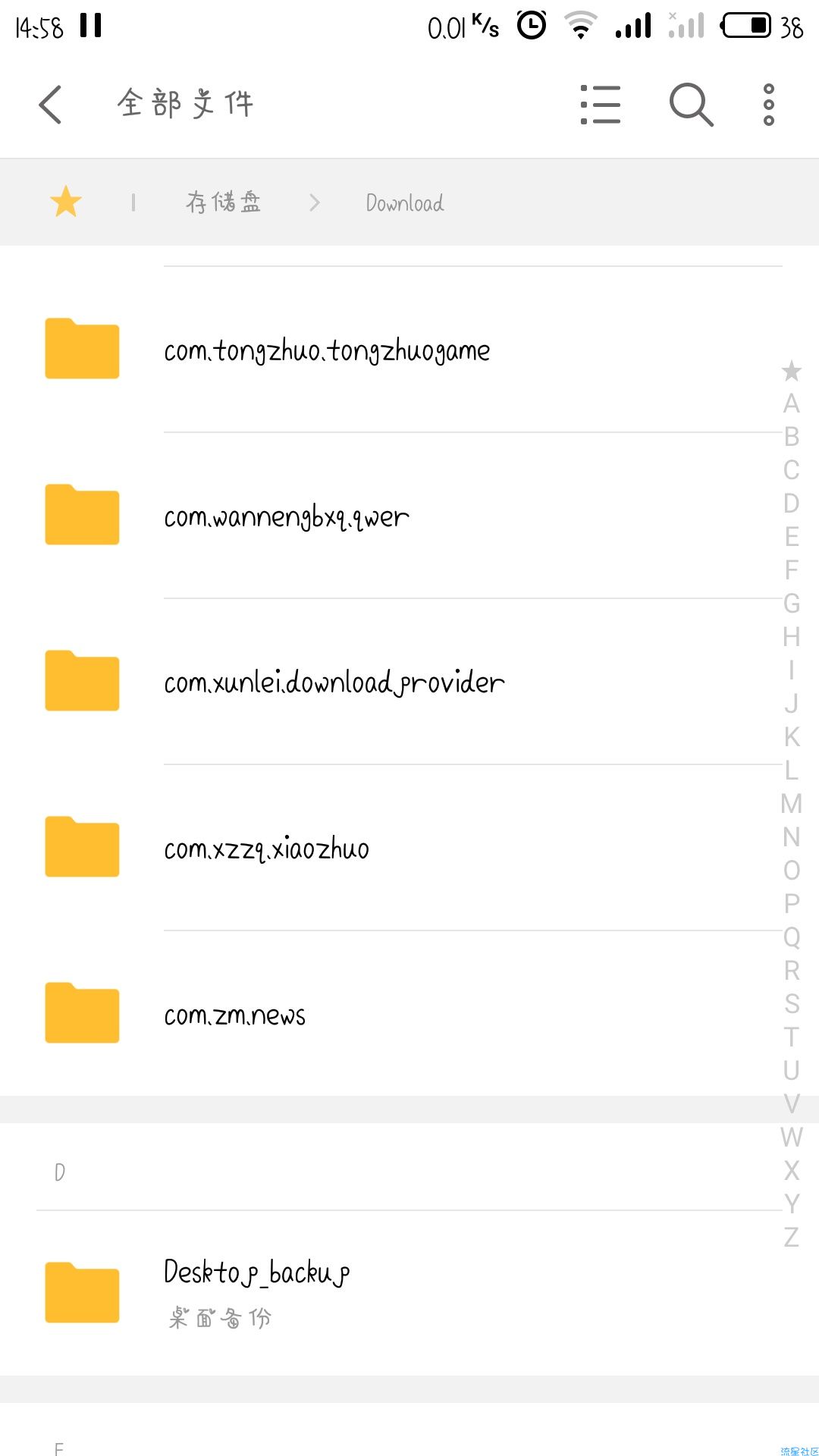The height and width of the screenshot is (1456, 819).
Task: Open the file search
Action: coord(691,104)
